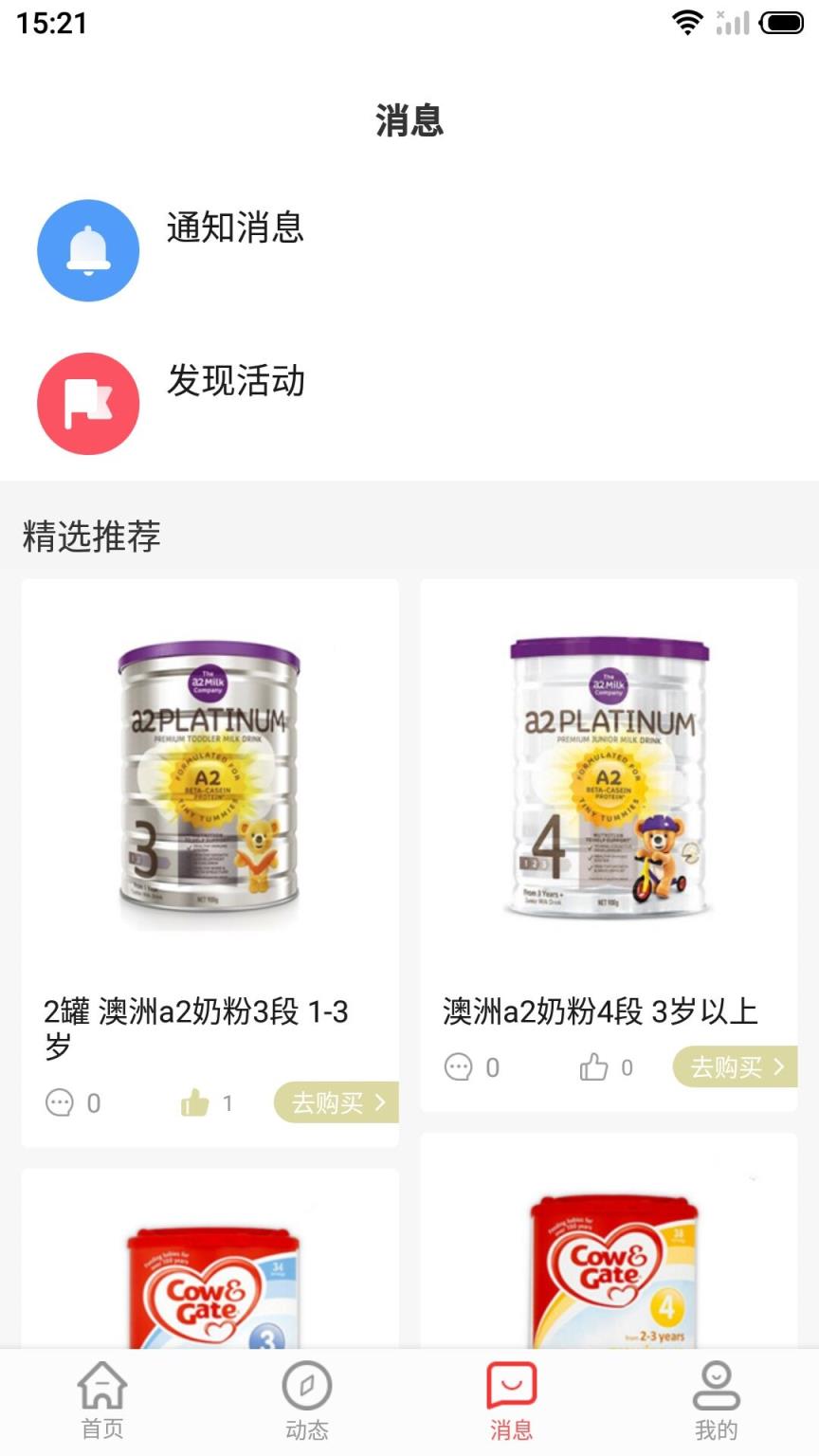Open the blue notification bell icon
The image size is (819, 1456).
pyautogui.click(x=88, y=249)
